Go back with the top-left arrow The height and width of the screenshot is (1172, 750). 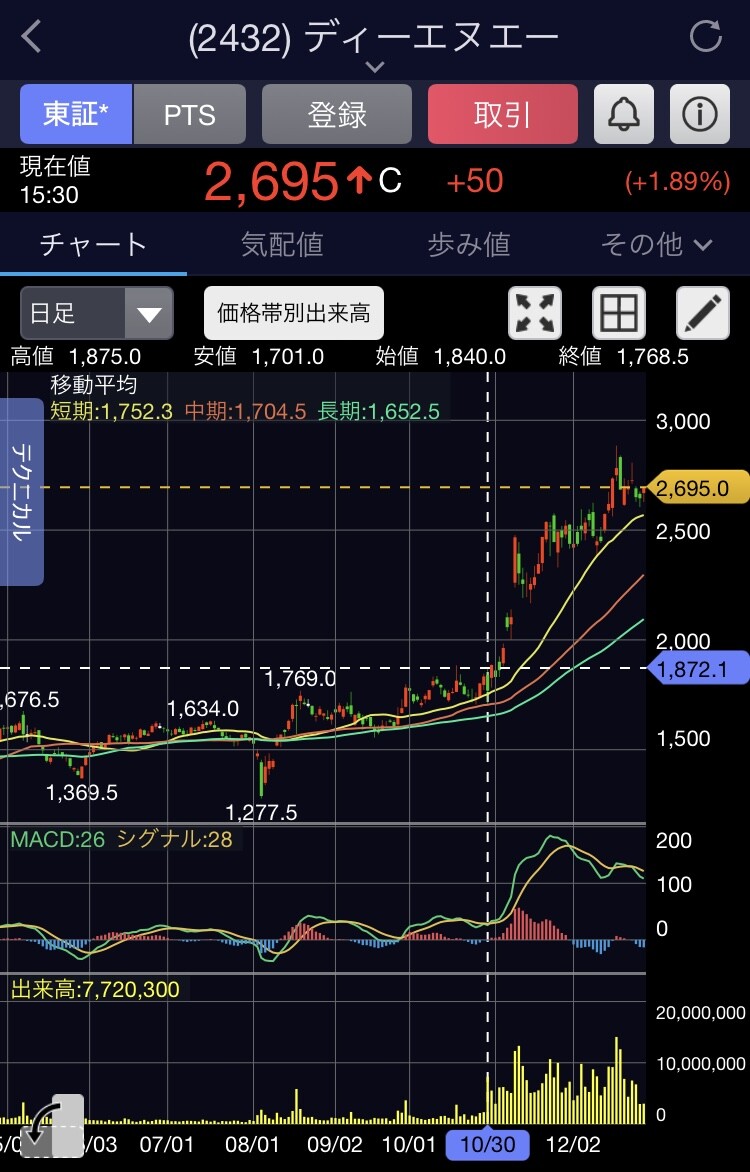[32, 38]
